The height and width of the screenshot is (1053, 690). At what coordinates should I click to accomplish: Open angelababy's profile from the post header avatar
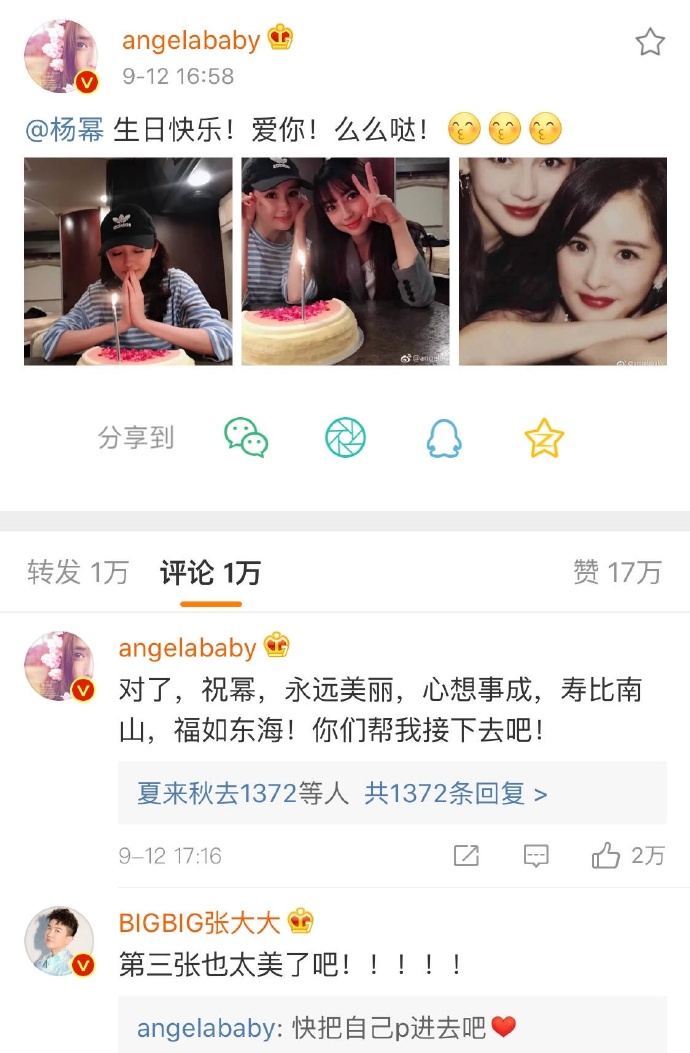60,55
